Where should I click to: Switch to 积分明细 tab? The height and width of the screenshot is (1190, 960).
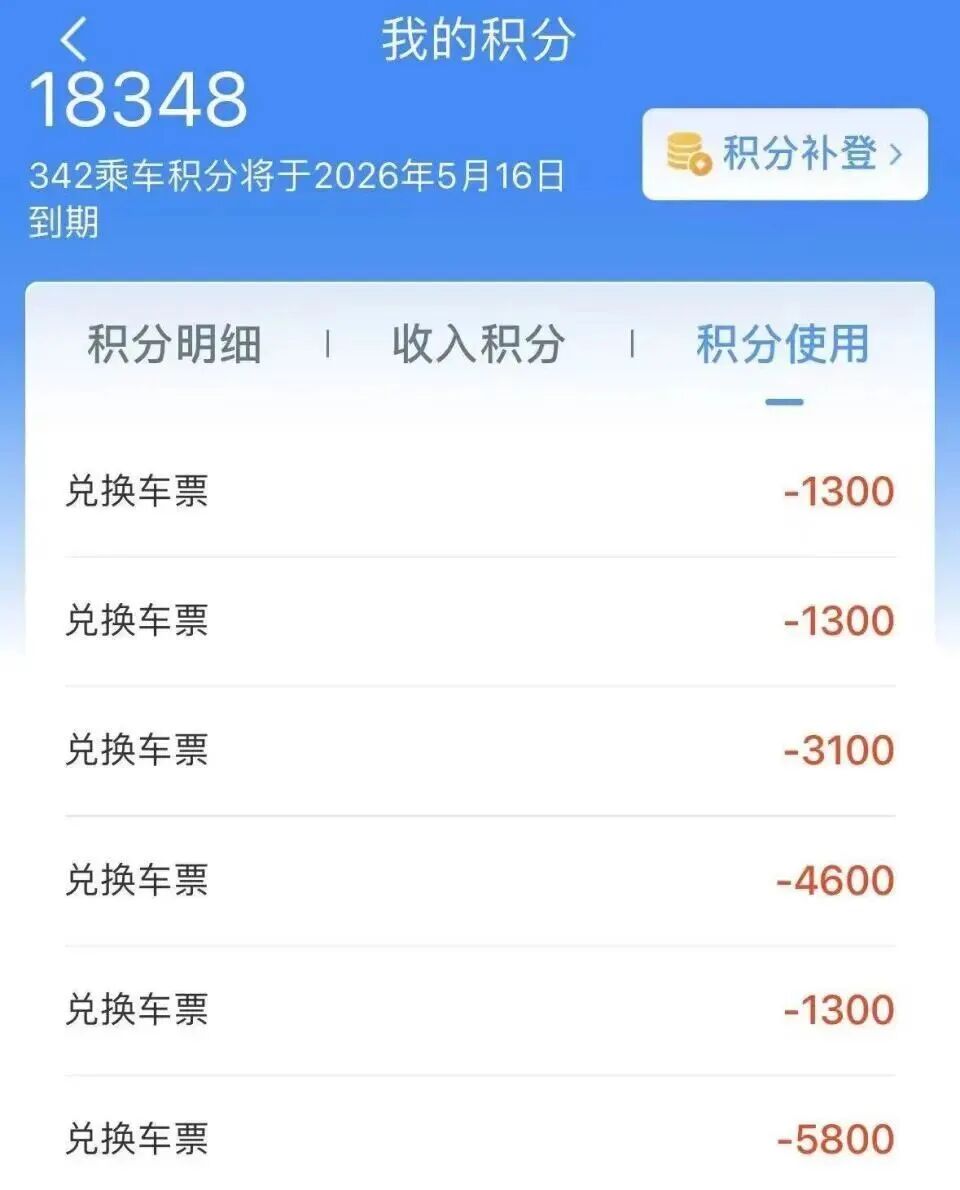174,345
